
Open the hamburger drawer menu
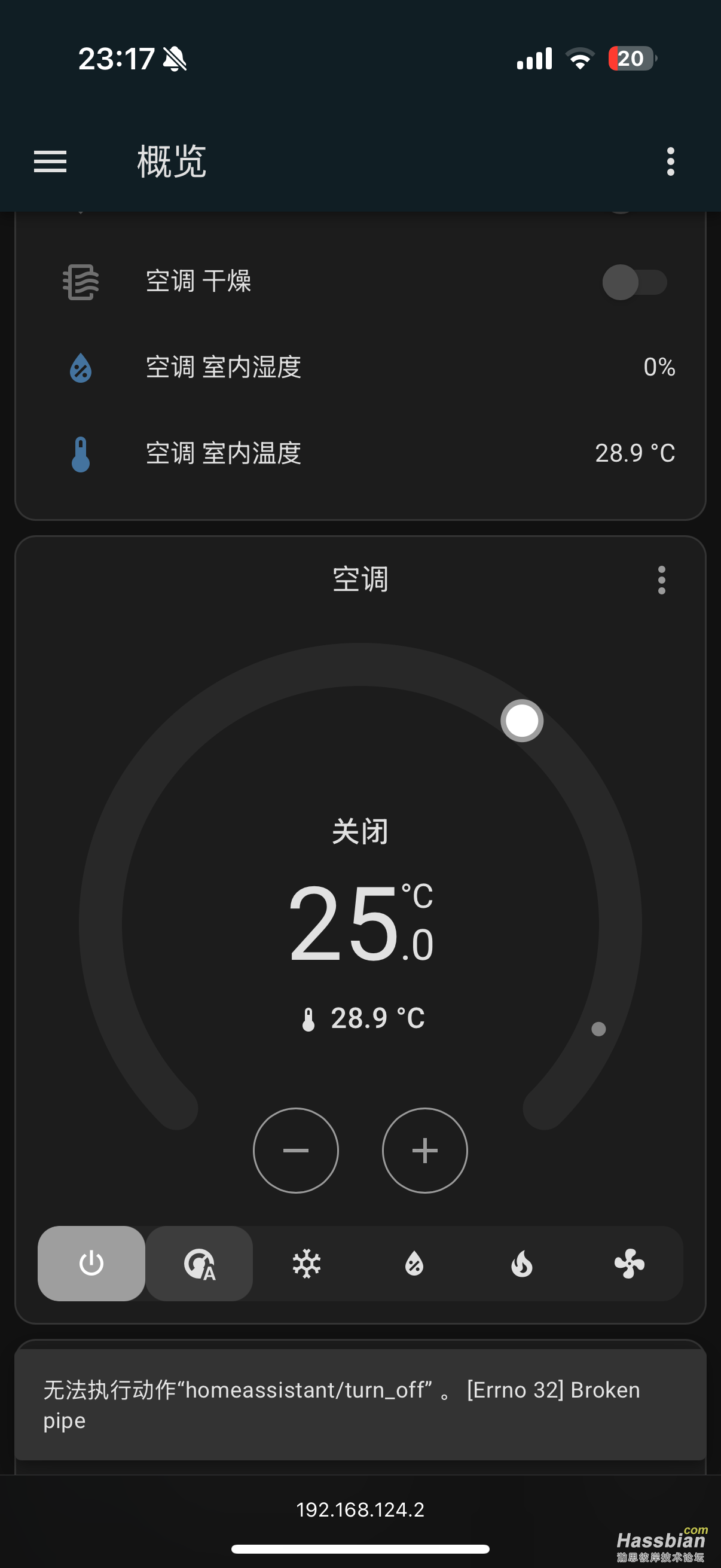pos(50,161)
